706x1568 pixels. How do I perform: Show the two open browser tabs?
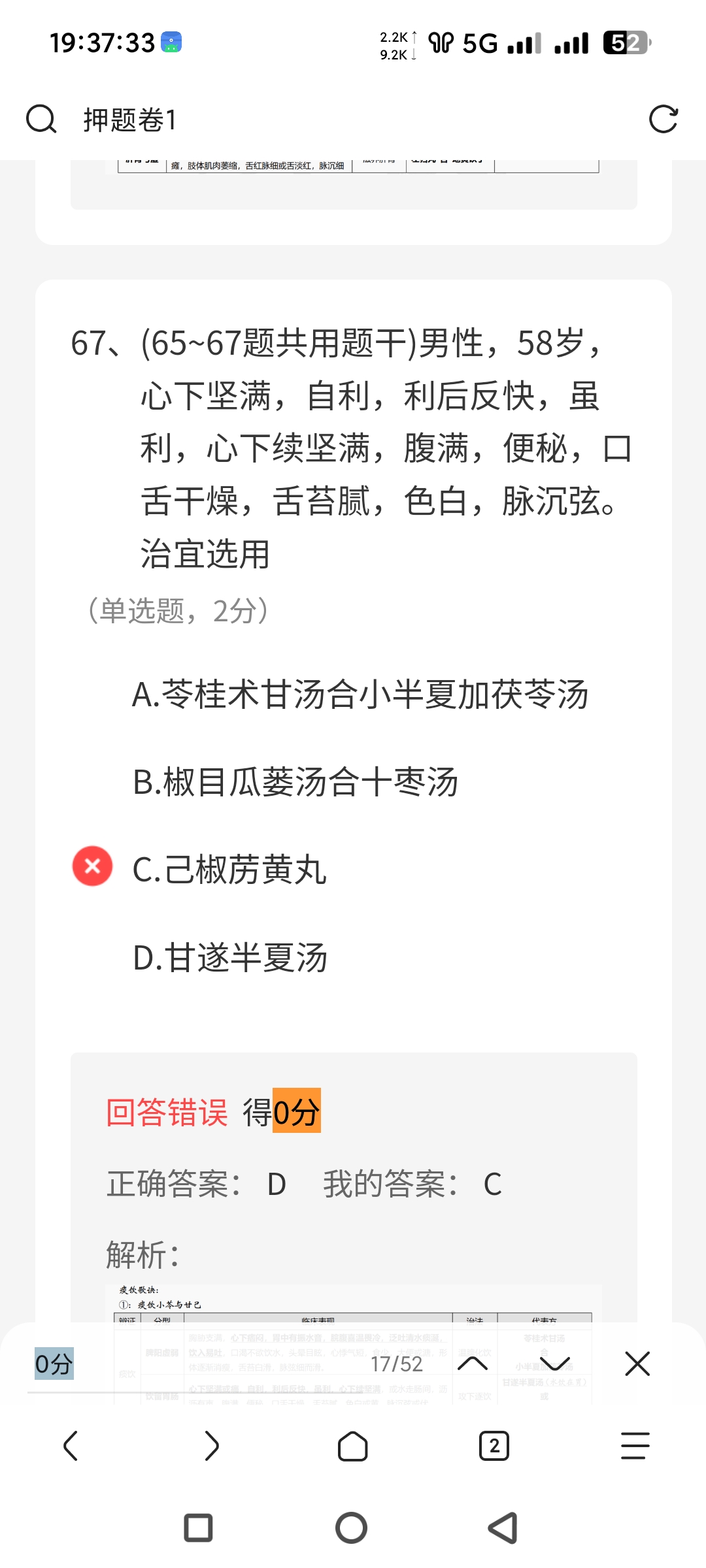point(494,1446)
